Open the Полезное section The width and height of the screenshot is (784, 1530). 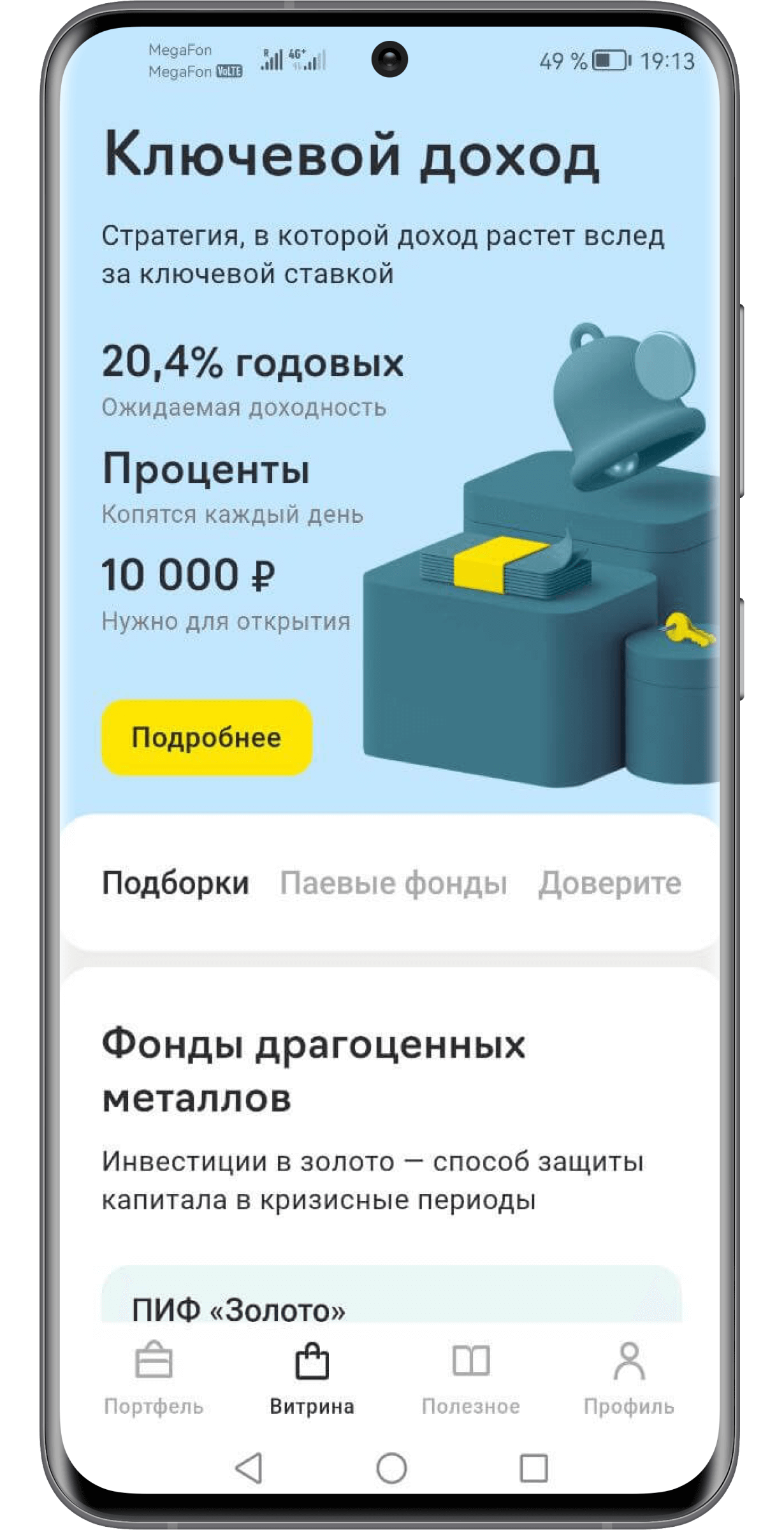[x=470, y=1378]
